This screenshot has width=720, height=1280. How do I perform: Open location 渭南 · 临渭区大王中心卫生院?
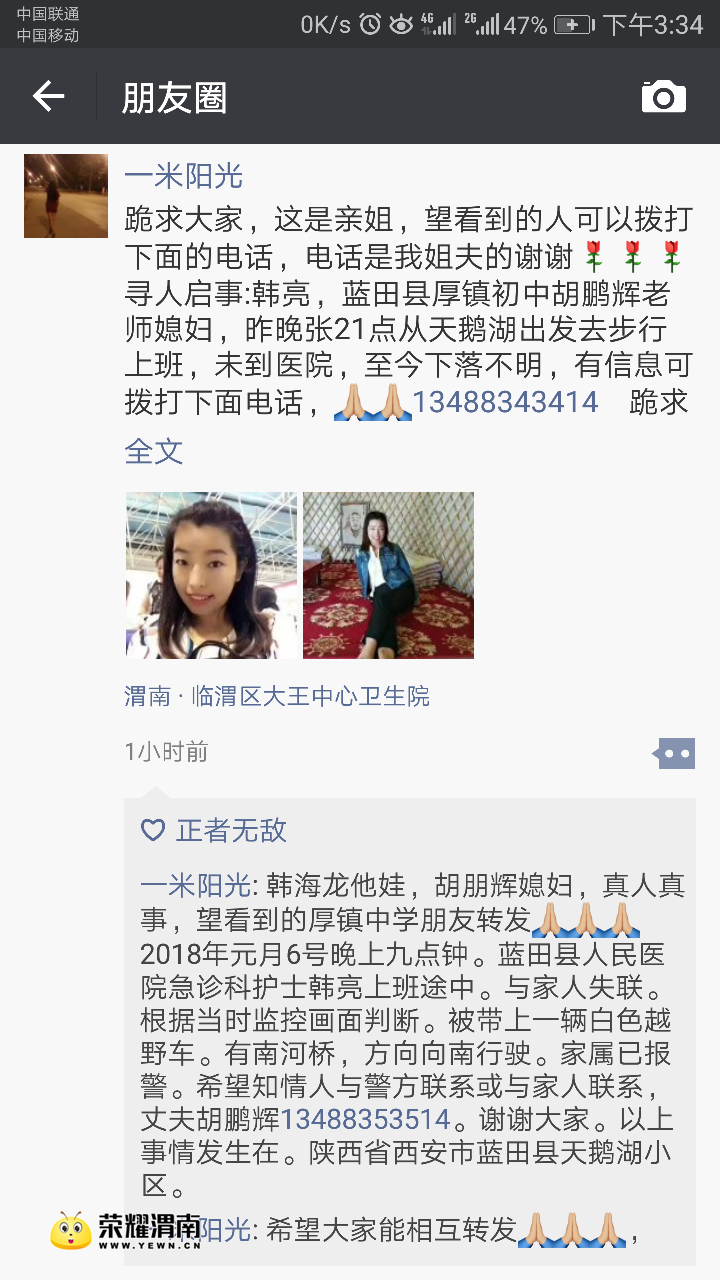pyautogui.click(x=277, y=696)
